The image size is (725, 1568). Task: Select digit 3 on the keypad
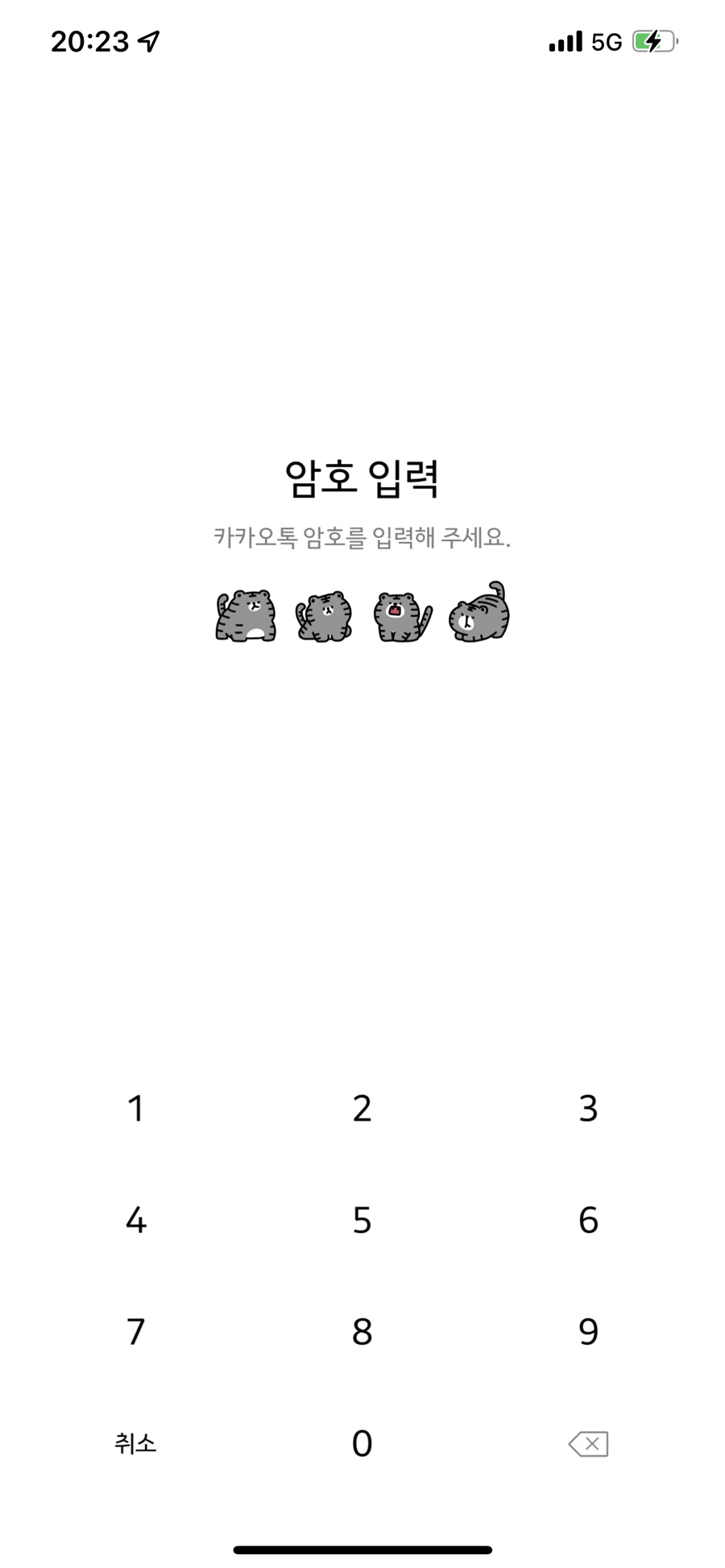tap(588, 1109)
